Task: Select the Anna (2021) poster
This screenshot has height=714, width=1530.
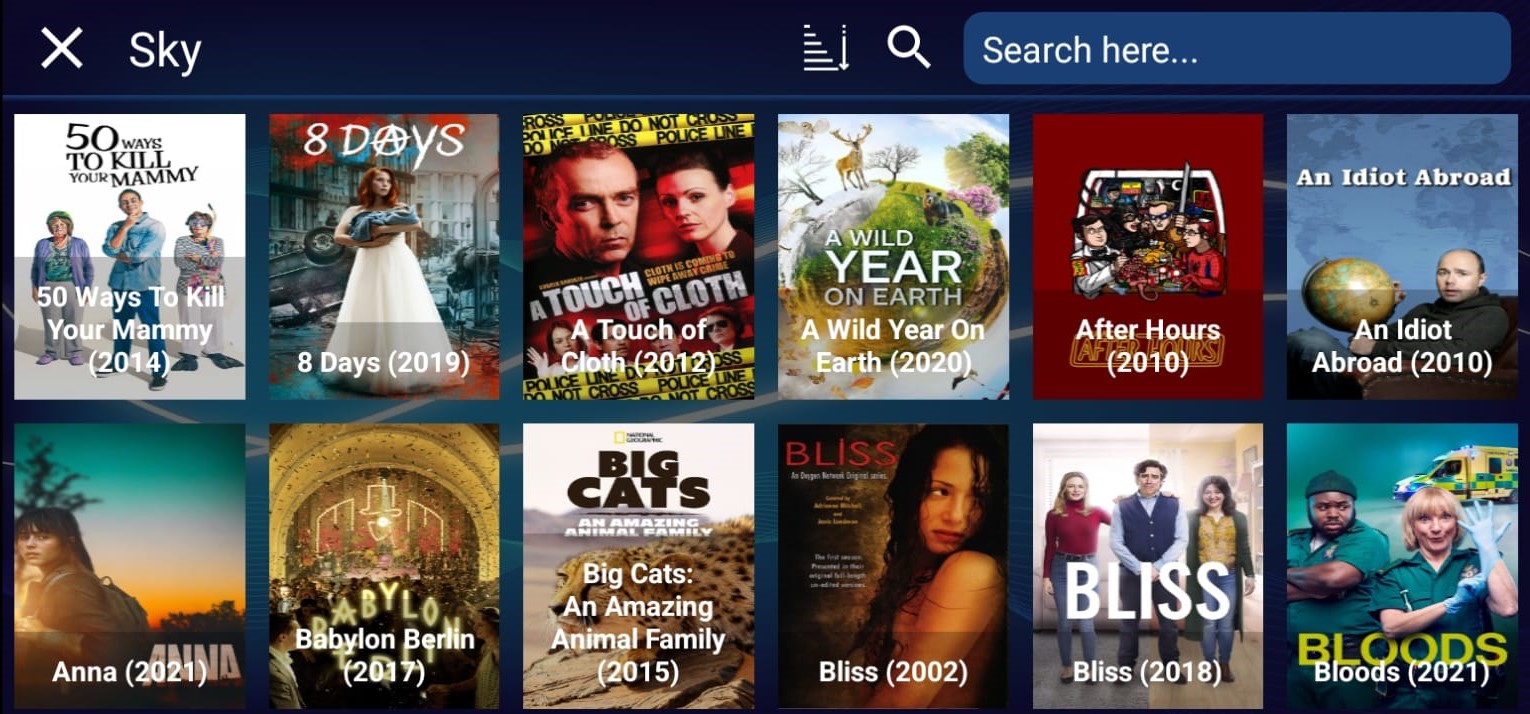Action: [x=130, y=566]
